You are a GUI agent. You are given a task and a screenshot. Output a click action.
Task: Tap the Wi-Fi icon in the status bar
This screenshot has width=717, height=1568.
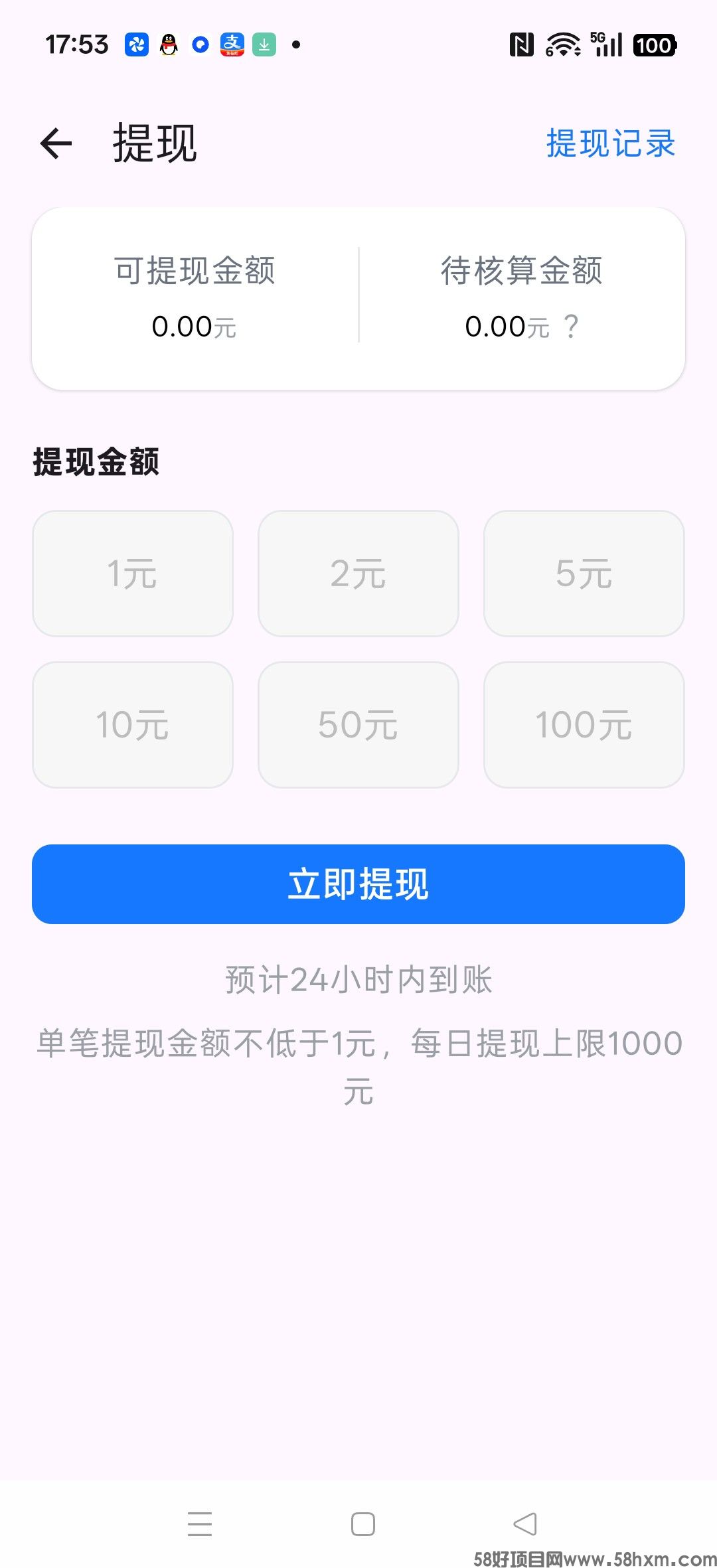pos(562,45)
